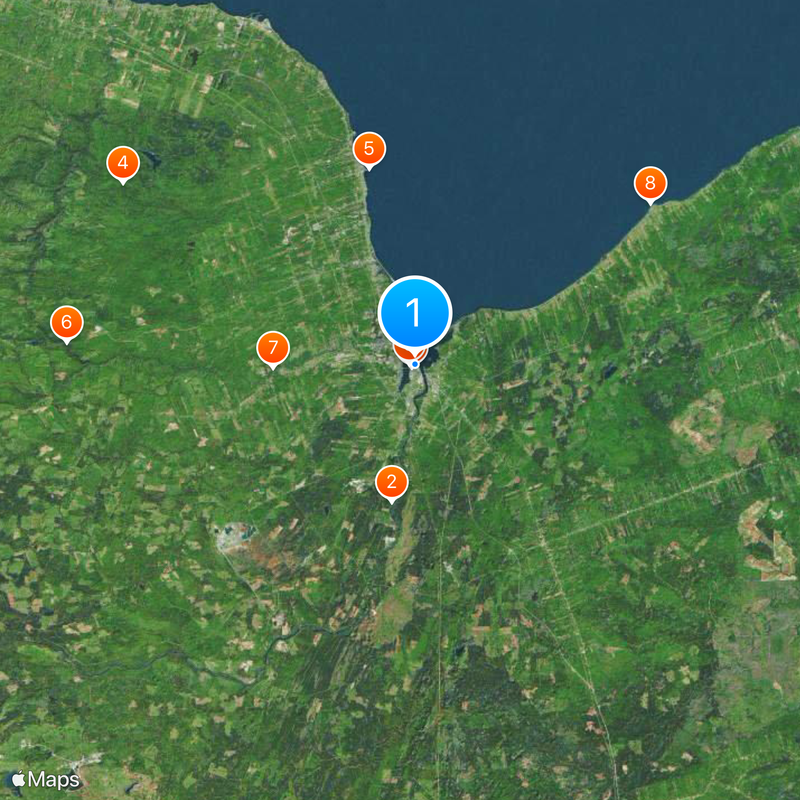Select coastal pin number 5

click(369, 150)
